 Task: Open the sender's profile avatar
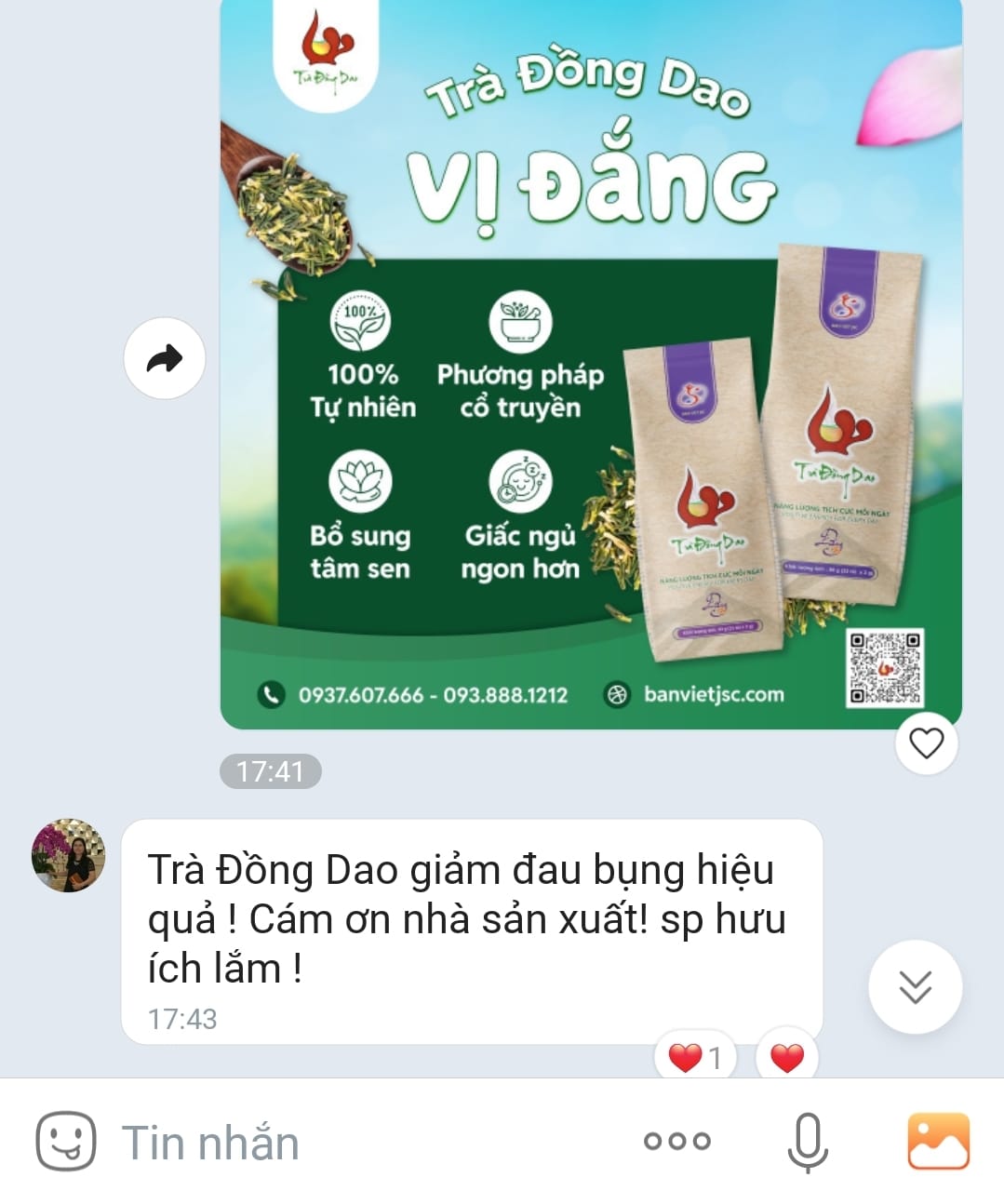point(69,855)
